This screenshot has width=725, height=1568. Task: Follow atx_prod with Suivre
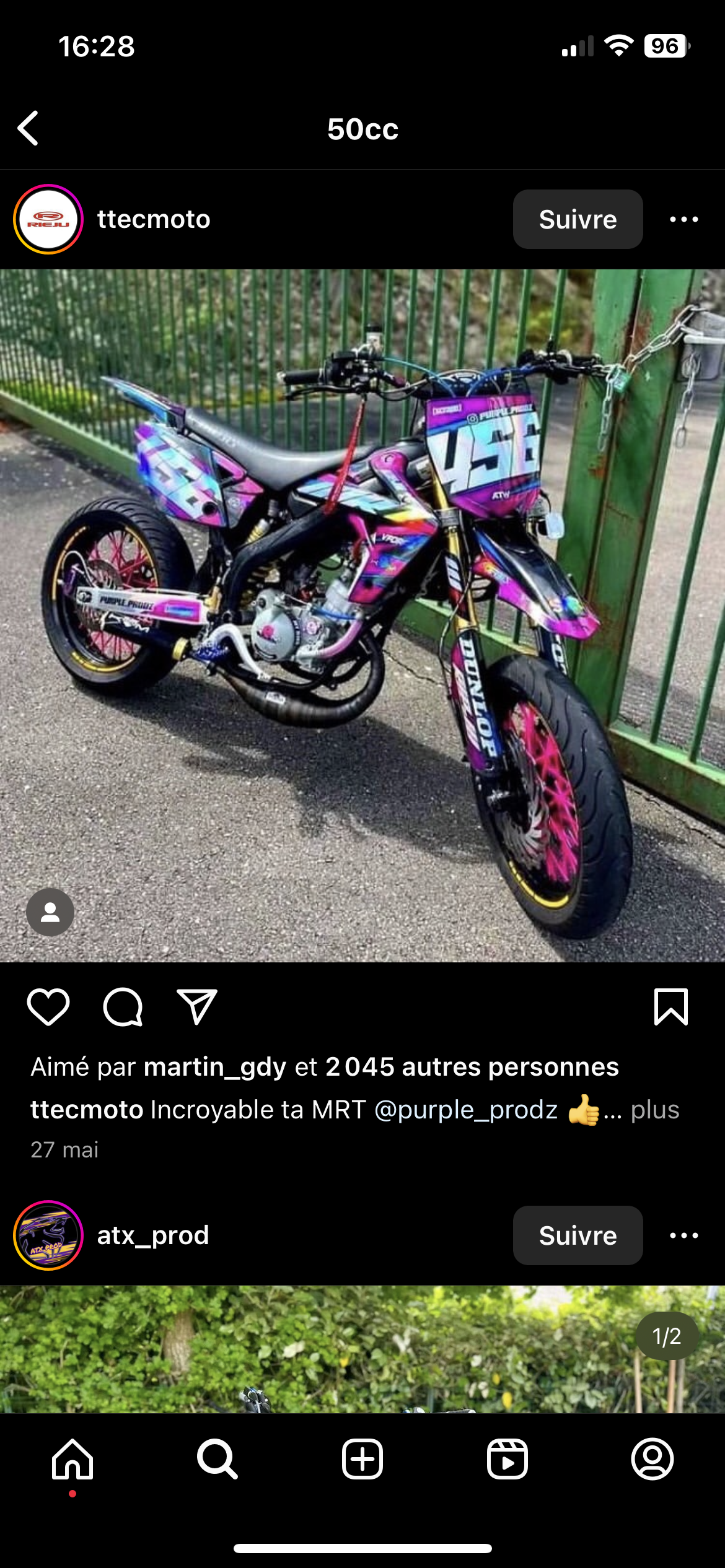pos(577,1235)
